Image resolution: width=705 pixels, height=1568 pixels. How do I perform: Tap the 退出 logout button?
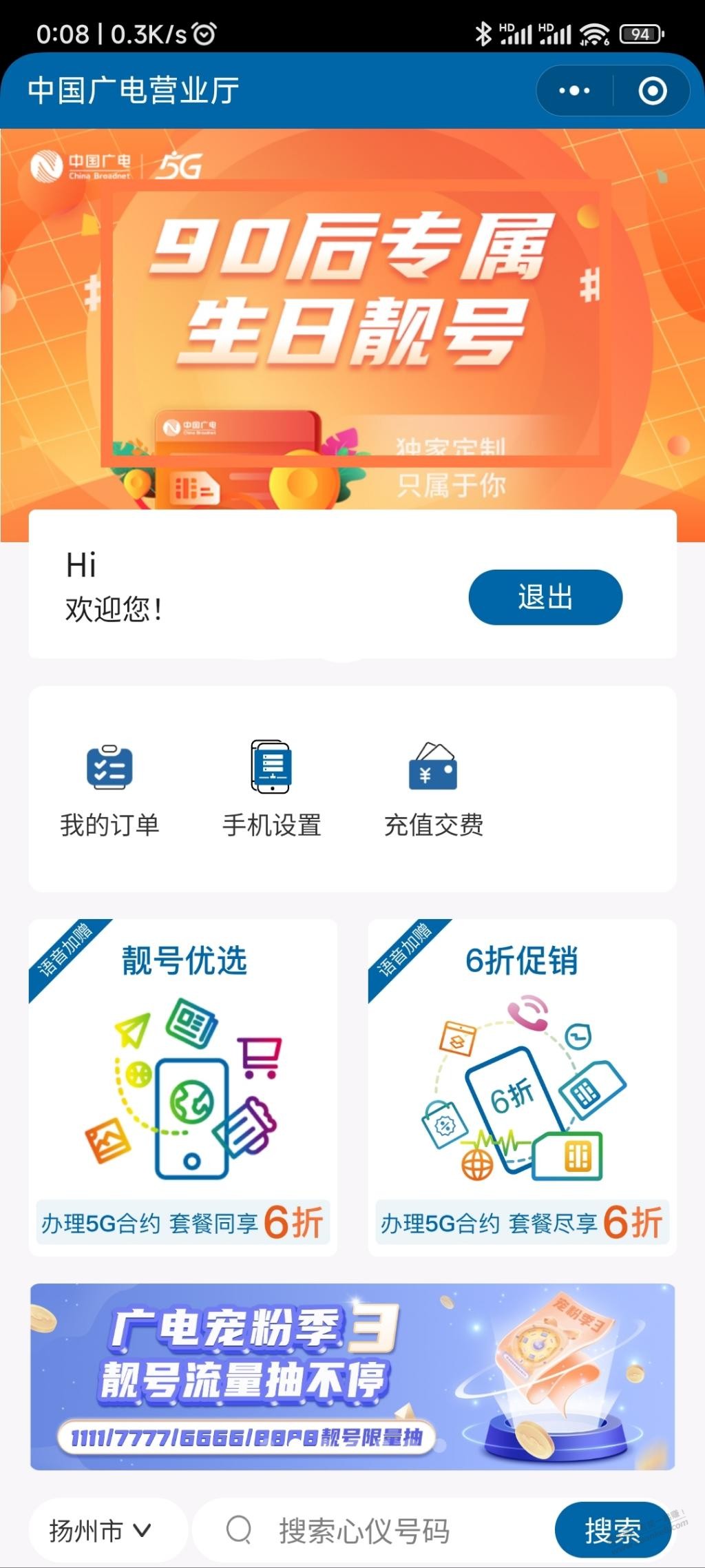(545, 597)
